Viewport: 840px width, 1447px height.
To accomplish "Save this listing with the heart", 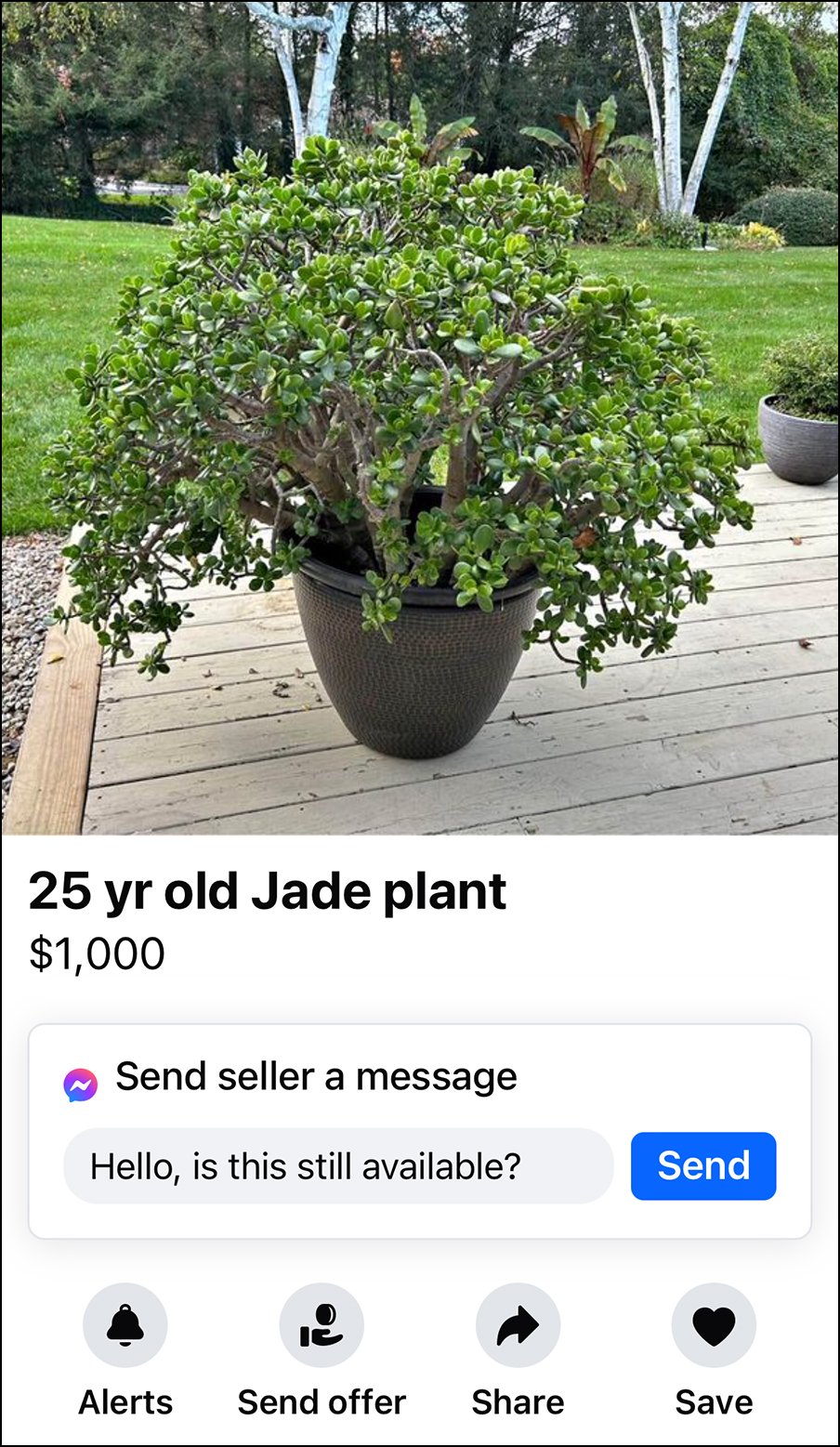I will point(714,1325).
